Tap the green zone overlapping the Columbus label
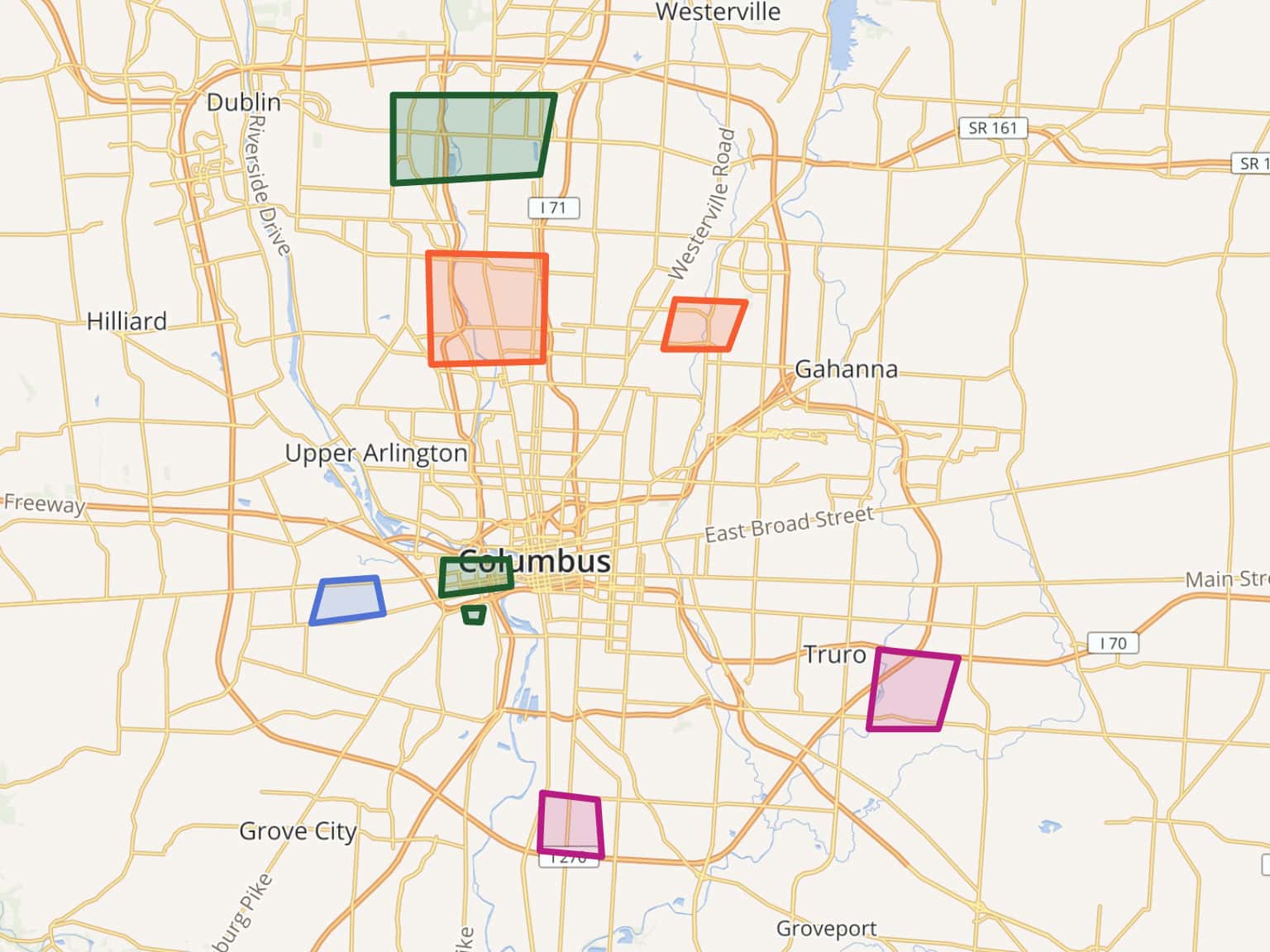The image size is (1270, 952). pos(475,578)
